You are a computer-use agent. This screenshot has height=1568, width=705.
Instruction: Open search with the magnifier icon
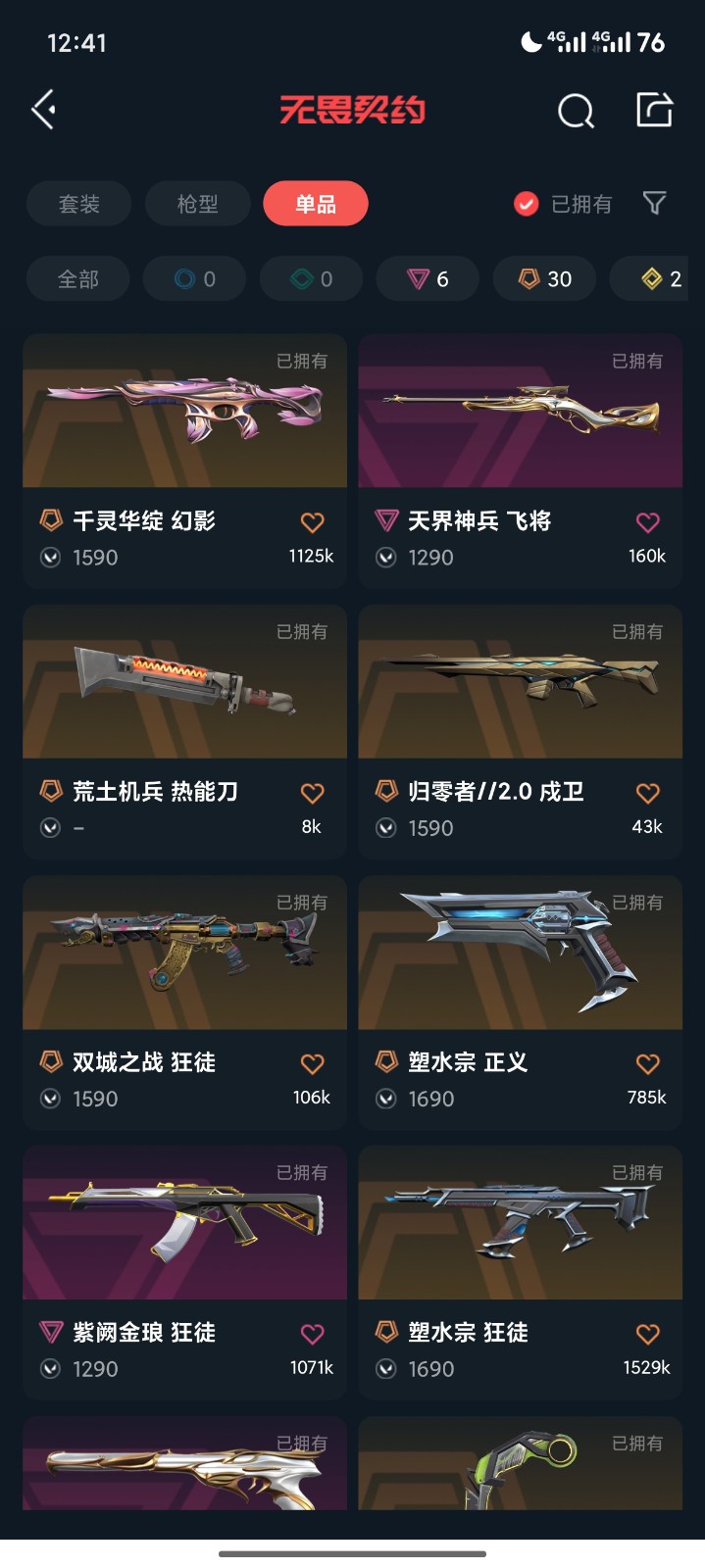click(x=576, y=111)
